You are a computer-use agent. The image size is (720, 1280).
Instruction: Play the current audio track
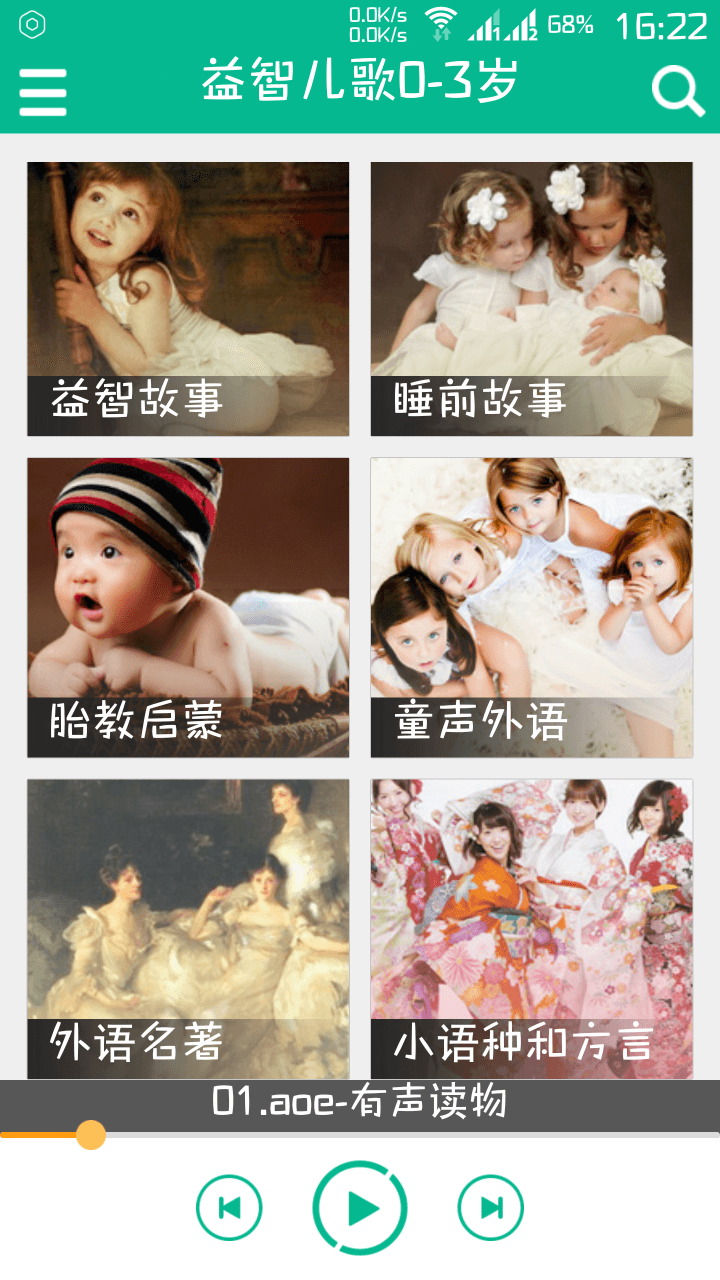(x=360, y=1209)
